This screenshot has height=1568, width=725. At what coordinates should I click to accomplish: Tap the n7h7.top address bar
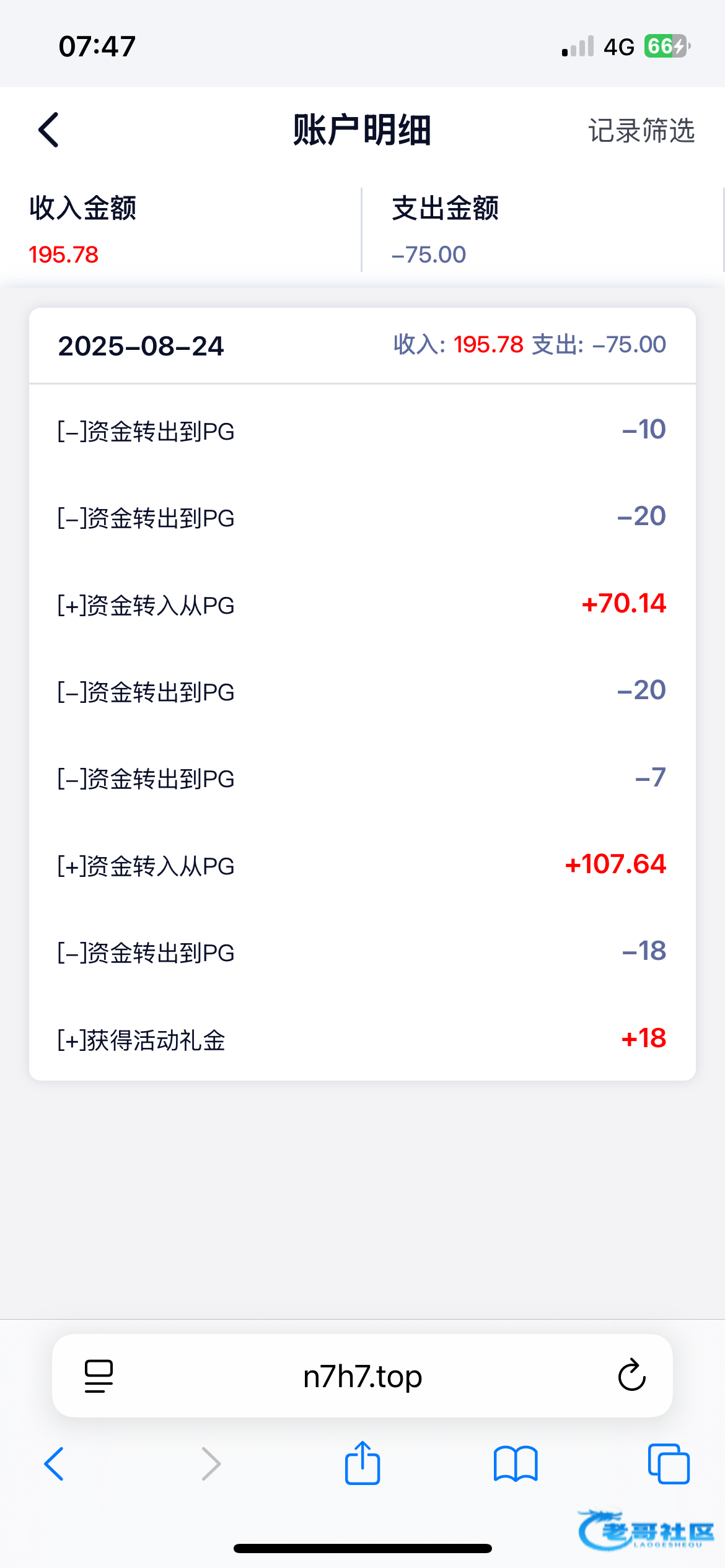(x=362, y=1377)
